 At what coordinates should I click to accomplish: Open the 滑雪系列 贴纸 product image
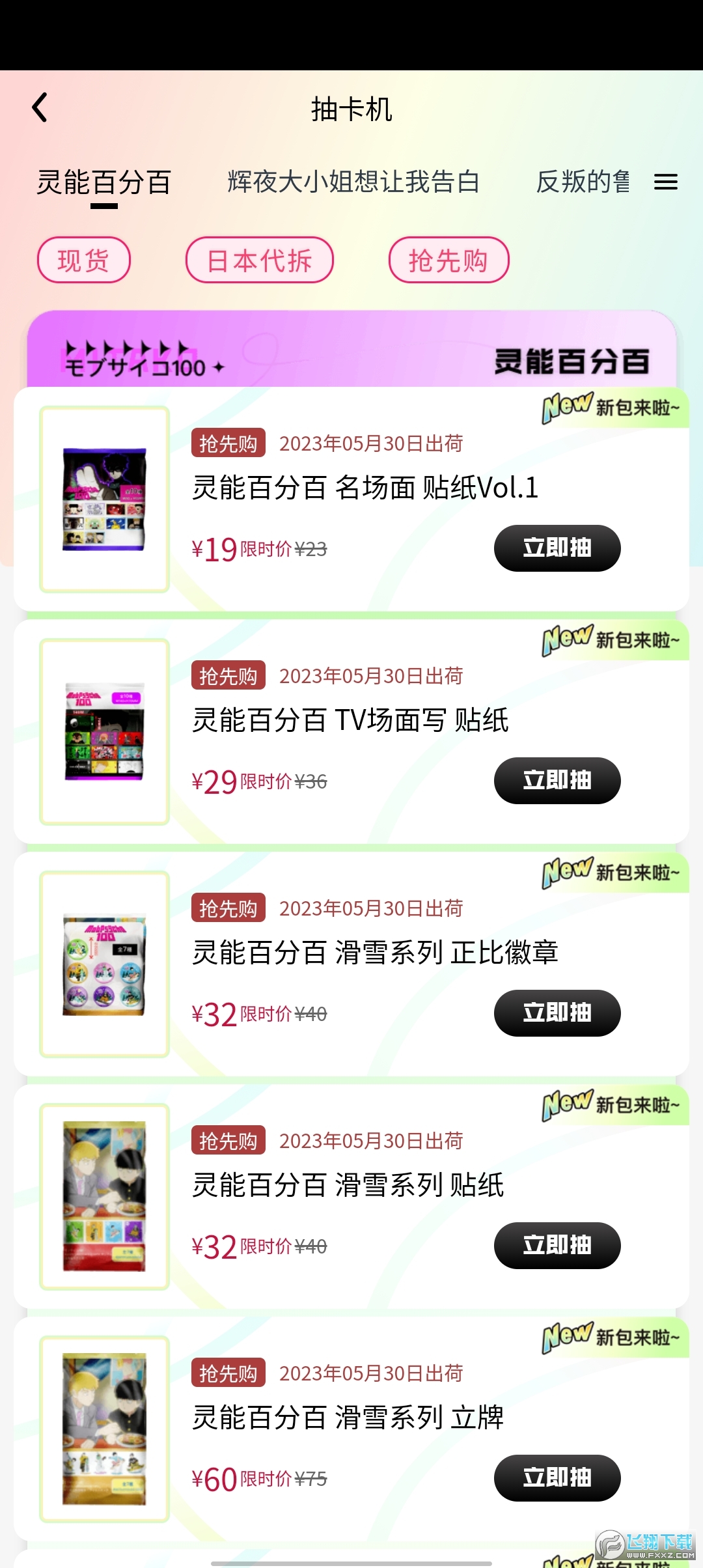(105, 1197)
